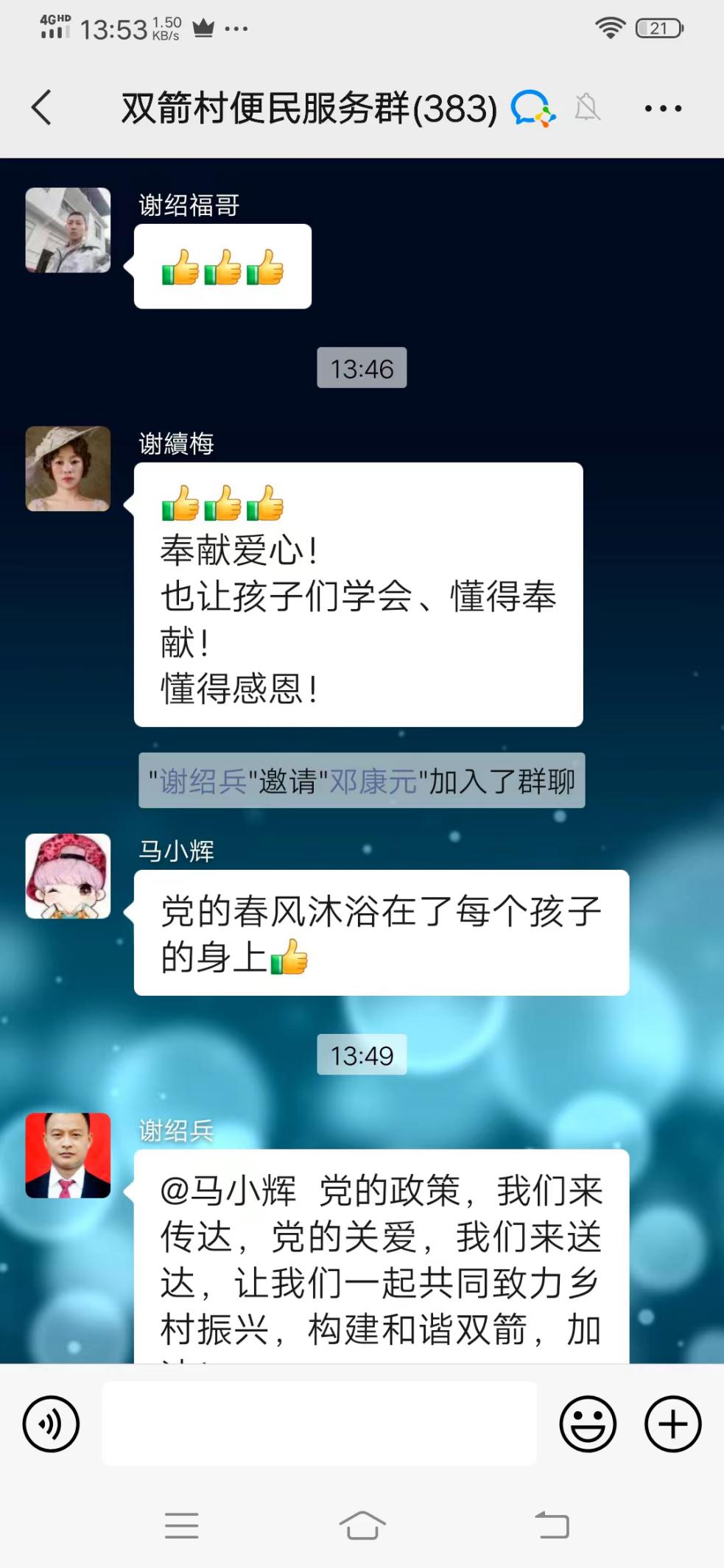The width and height of the screenshot is (724, 1568).
Task: Open the group chat overflow menu
Action: tap(662, 109)
